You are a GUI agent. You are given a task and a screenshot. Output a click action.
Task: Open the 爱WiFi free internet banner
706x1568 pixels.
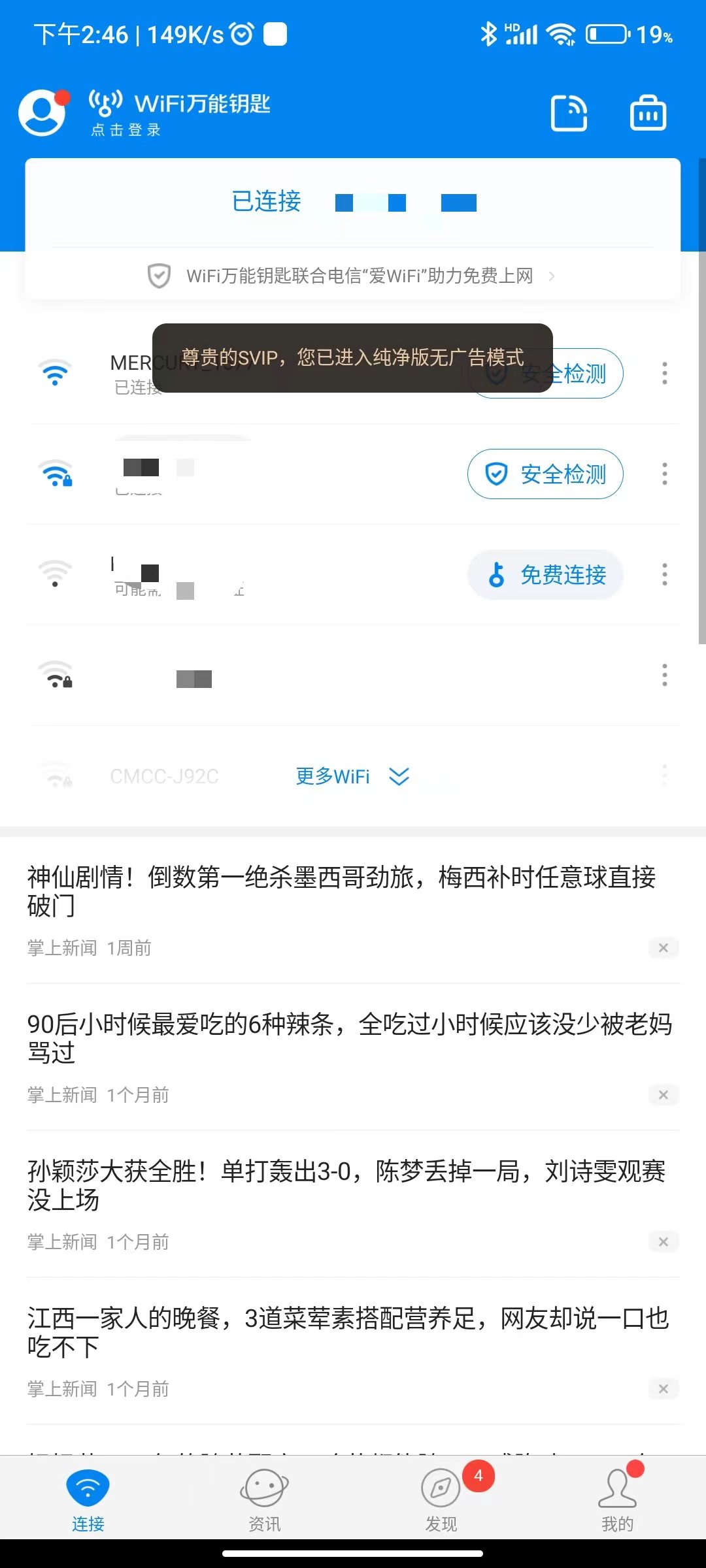(353, 276)
